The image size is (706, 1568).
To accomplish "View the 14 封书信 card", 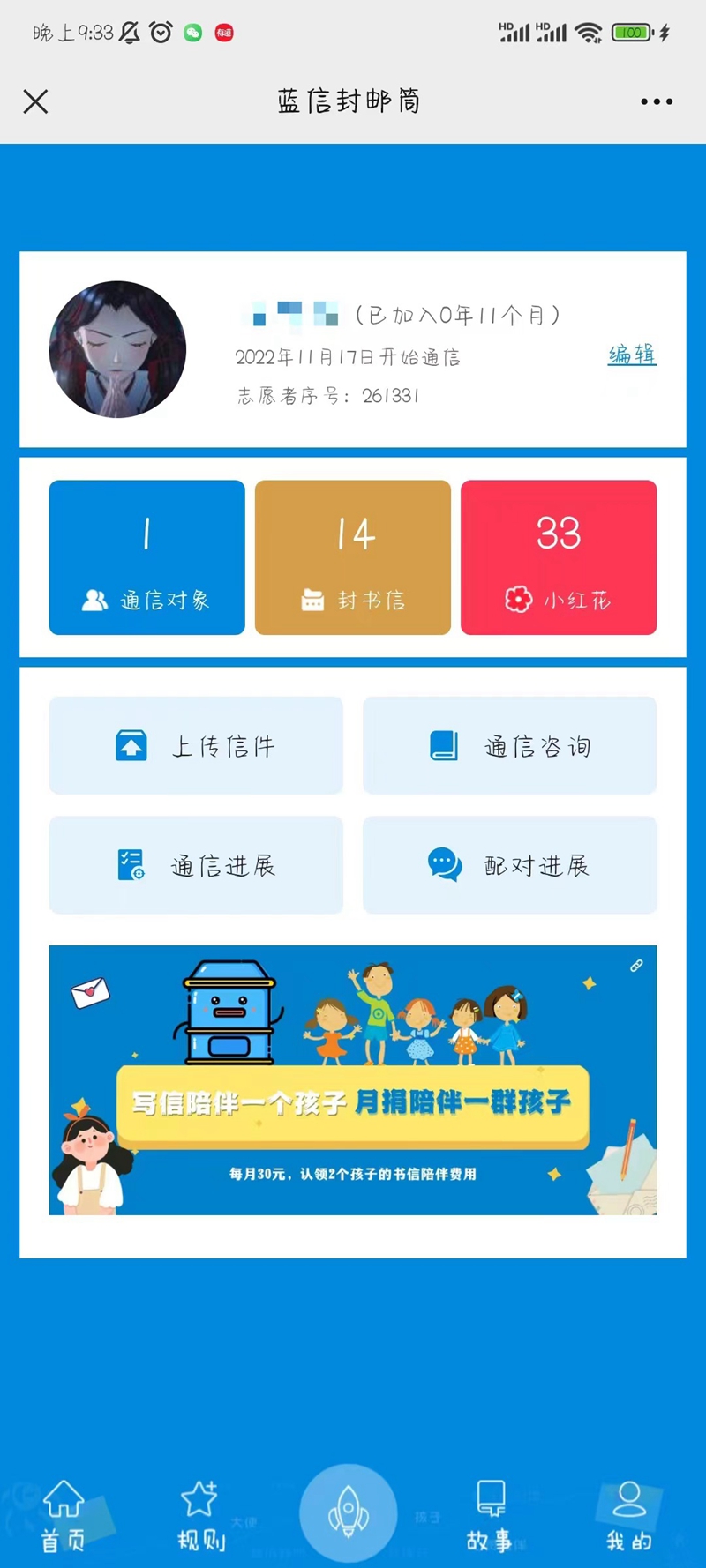I will point(353,557).
